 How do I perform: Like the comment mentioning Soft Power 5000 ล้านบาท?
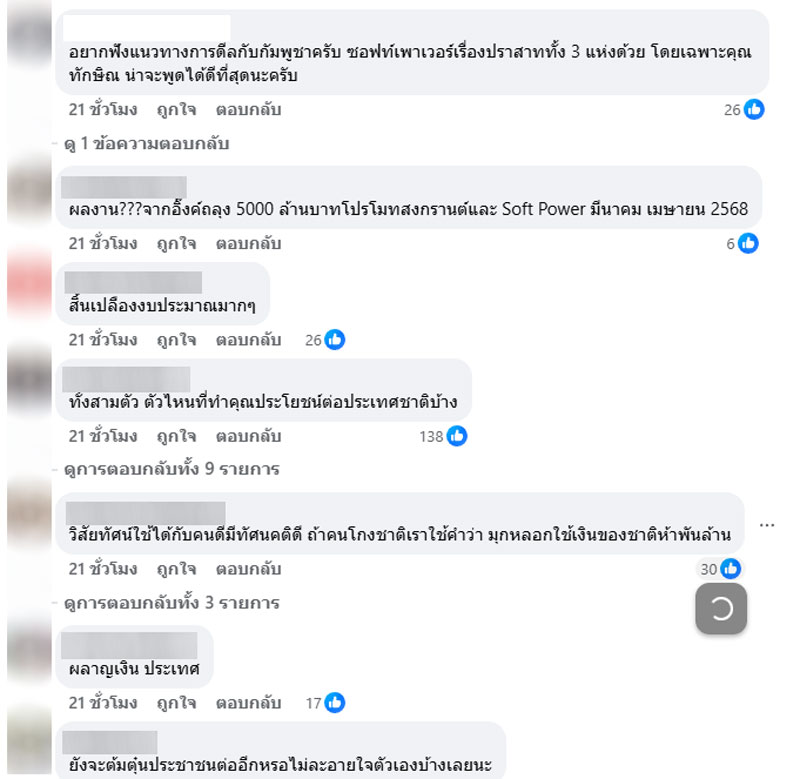click(176, 243)
